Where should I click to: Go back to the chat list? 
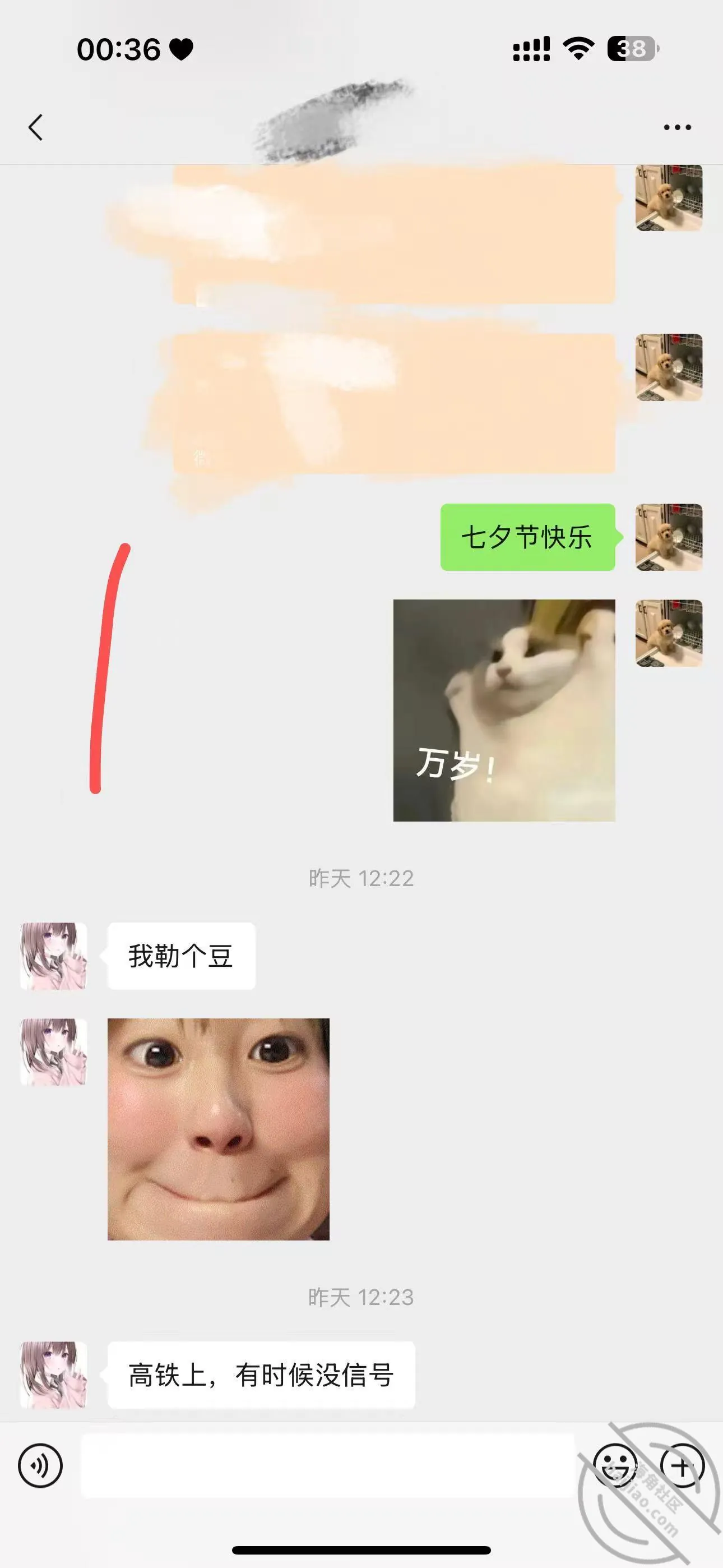pyautogui.click(x=35, y=127)
